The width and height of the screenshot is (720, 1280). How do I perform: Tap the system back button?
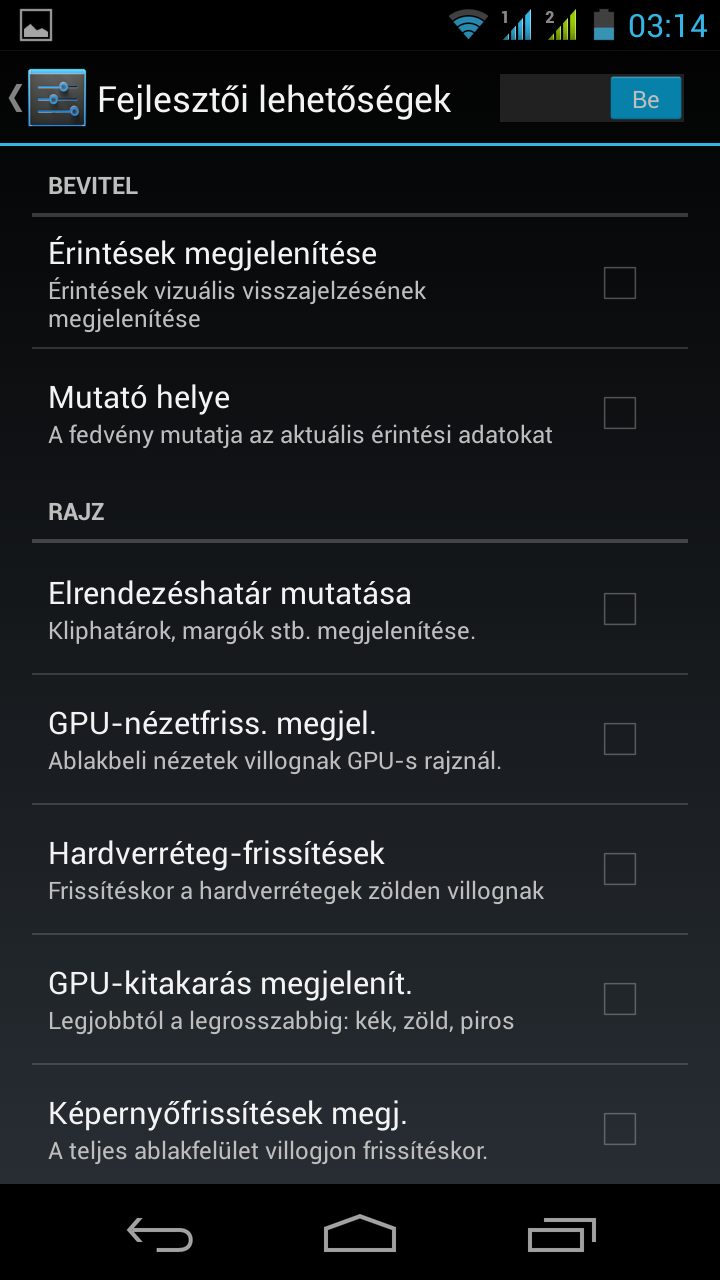tap(160, 1234)
